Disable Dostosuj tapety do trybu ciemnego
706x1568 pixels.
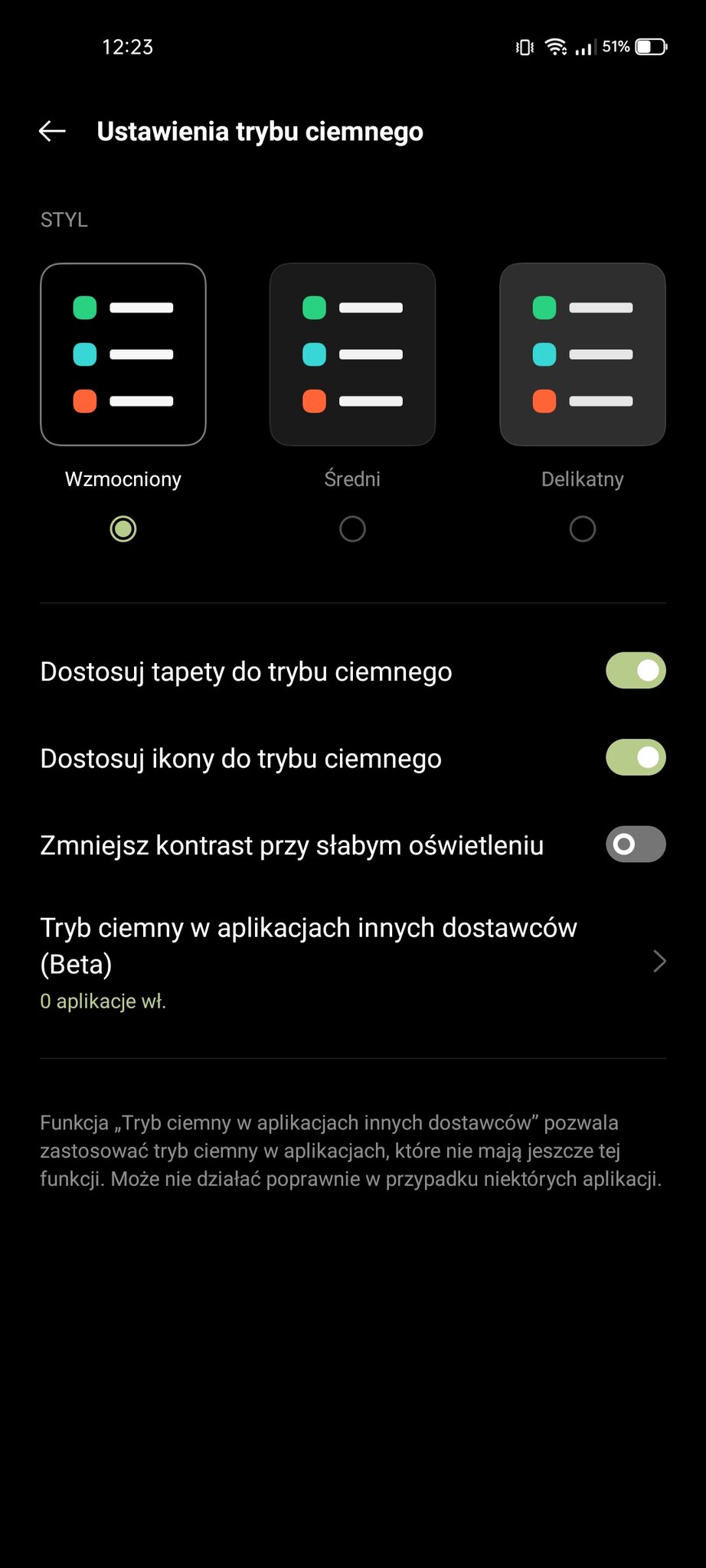[636, 671]
